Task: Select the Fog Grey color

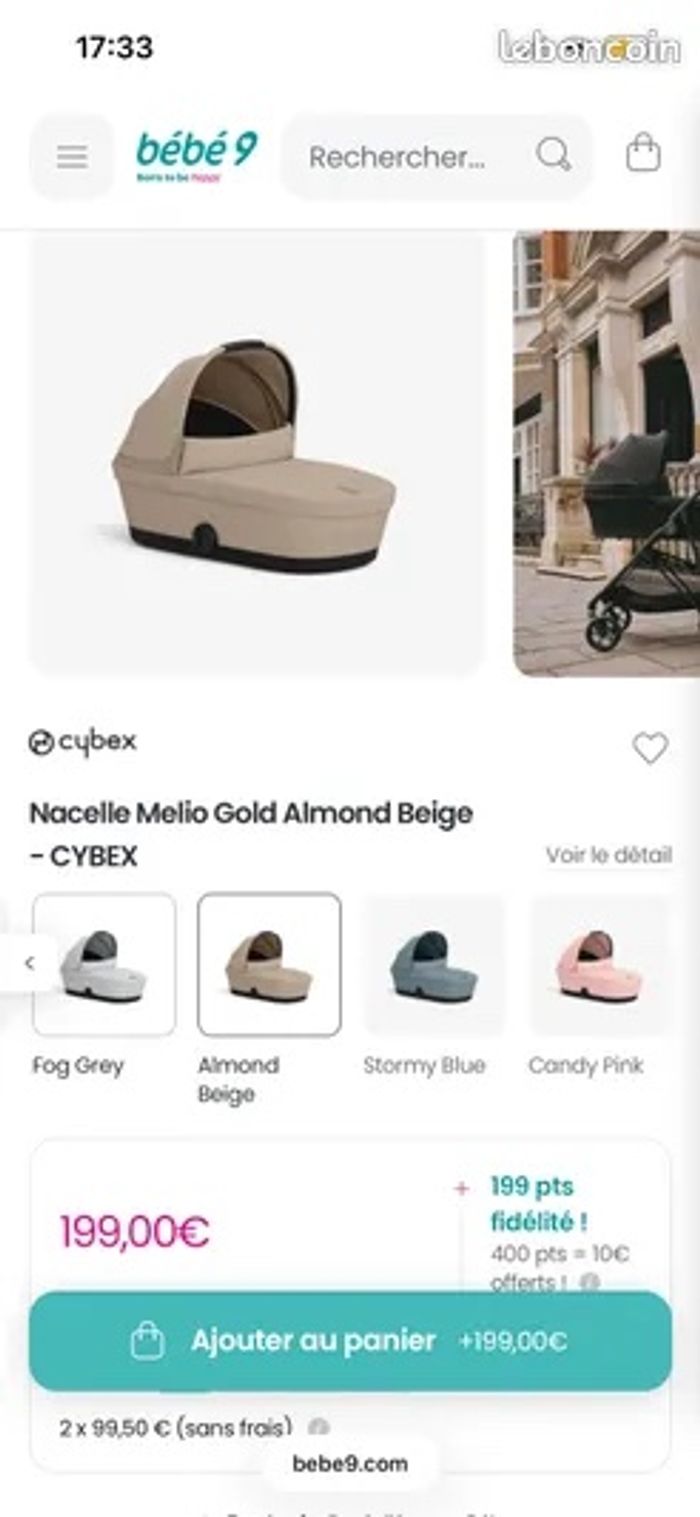Action: point(104,964)
